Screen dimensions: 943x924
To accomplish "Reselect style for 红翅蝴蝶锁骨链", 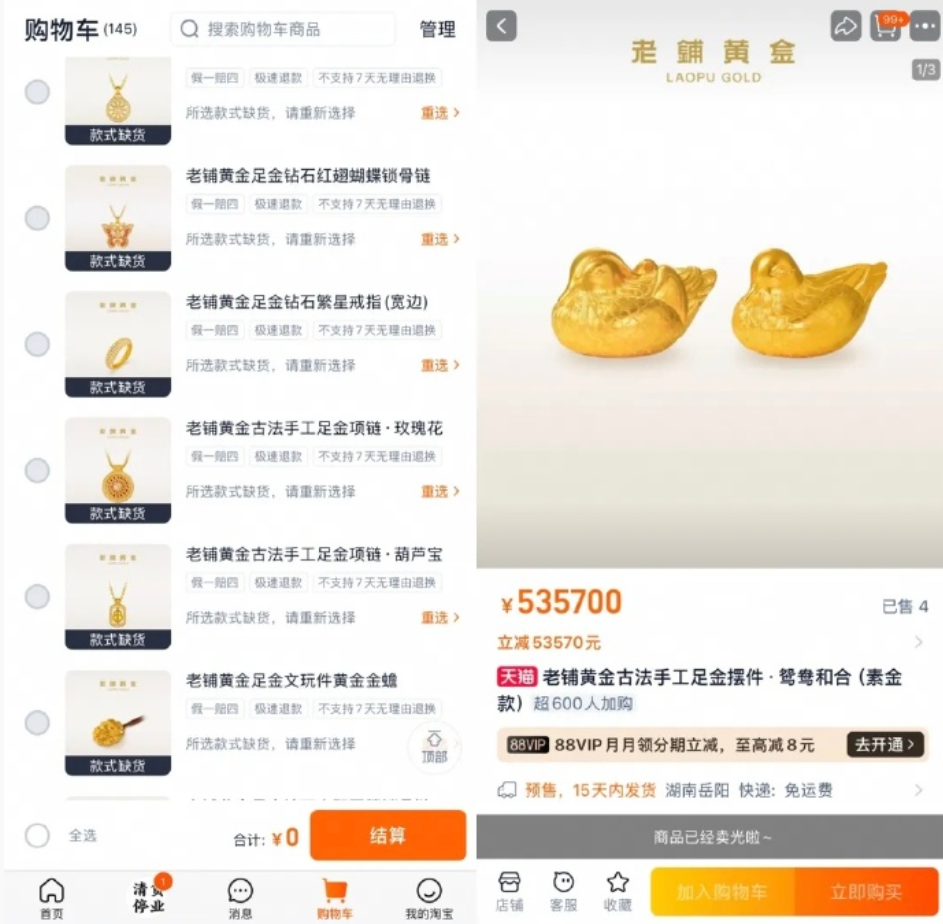I will point(439,239).
